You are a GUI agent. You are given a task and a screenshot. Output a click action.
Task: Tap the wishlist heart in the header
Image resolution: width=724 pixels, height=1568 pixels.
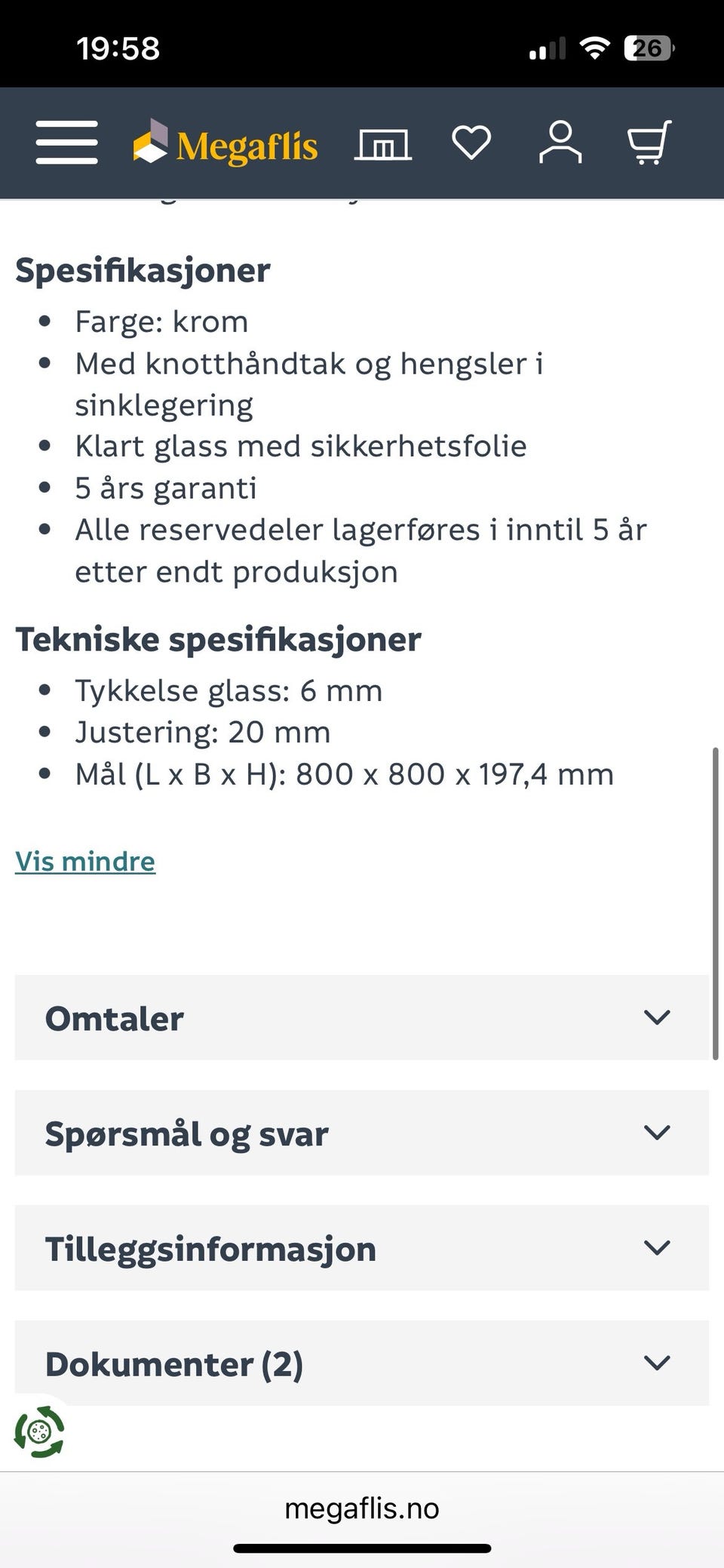(x=471, y=143)
